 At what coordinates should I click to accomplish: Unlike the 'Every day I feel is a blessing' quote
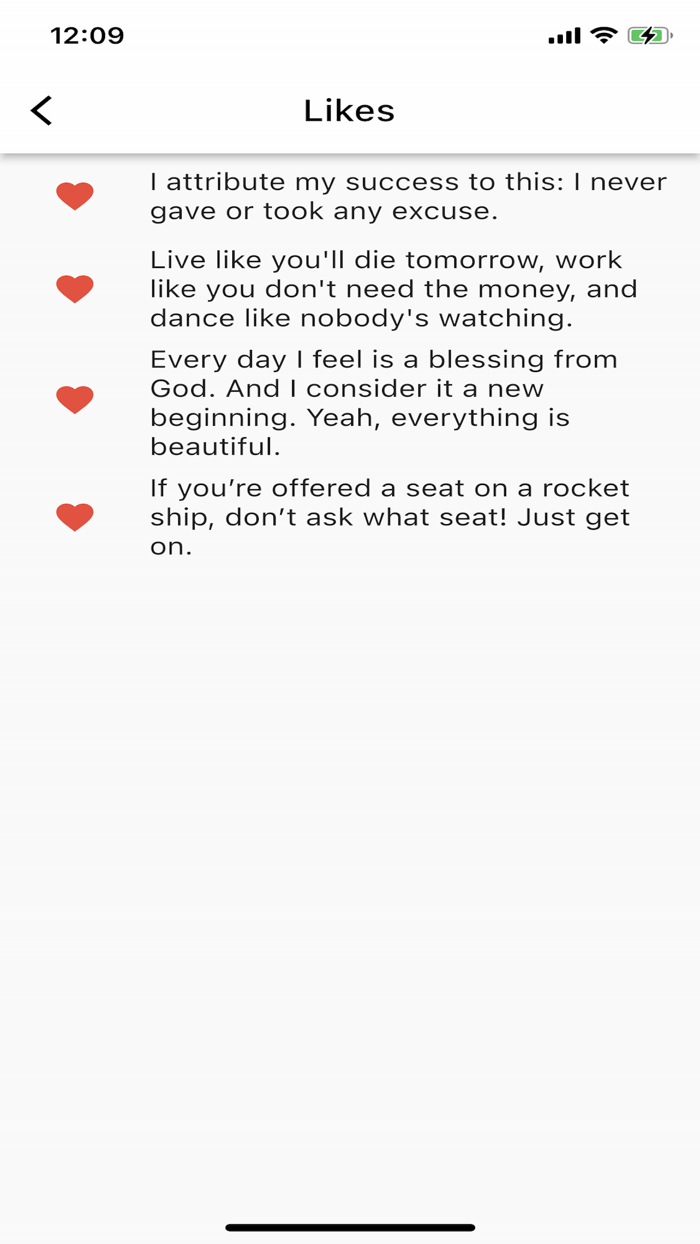(75, 400)
